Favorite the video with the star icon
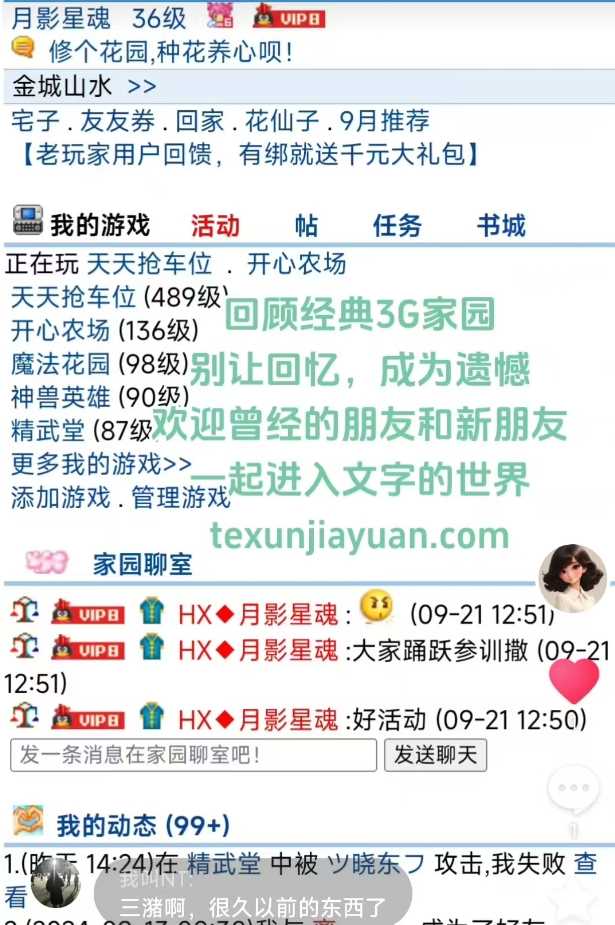Image resolution: width=615 pixels, height=925 pixels. click(575, 895)
